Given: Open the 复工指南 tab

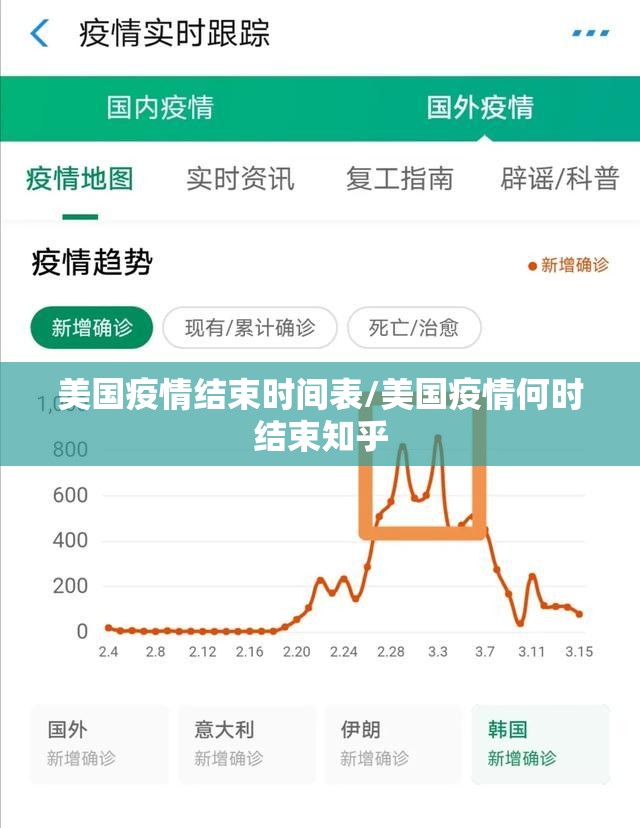Looking at the screenshot, I should tap(399, 179).
